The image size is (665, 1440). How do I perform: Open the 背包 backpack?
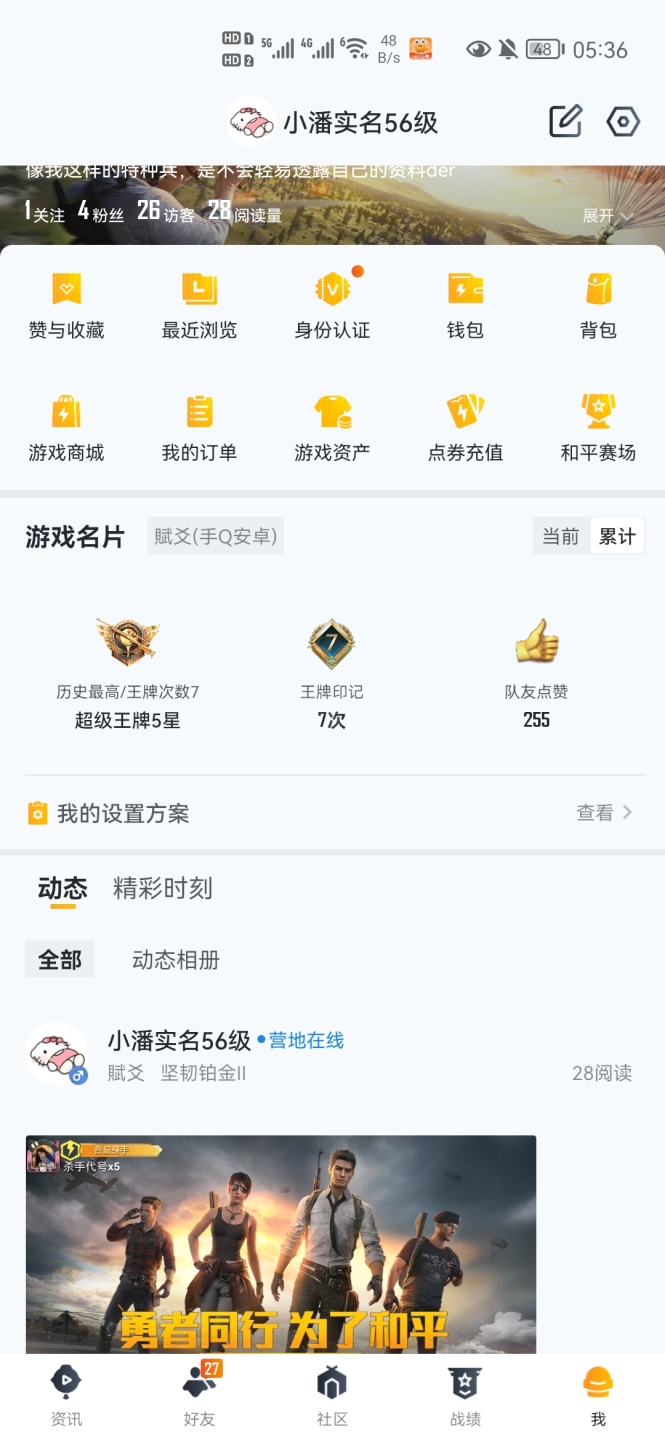point(598,306)
